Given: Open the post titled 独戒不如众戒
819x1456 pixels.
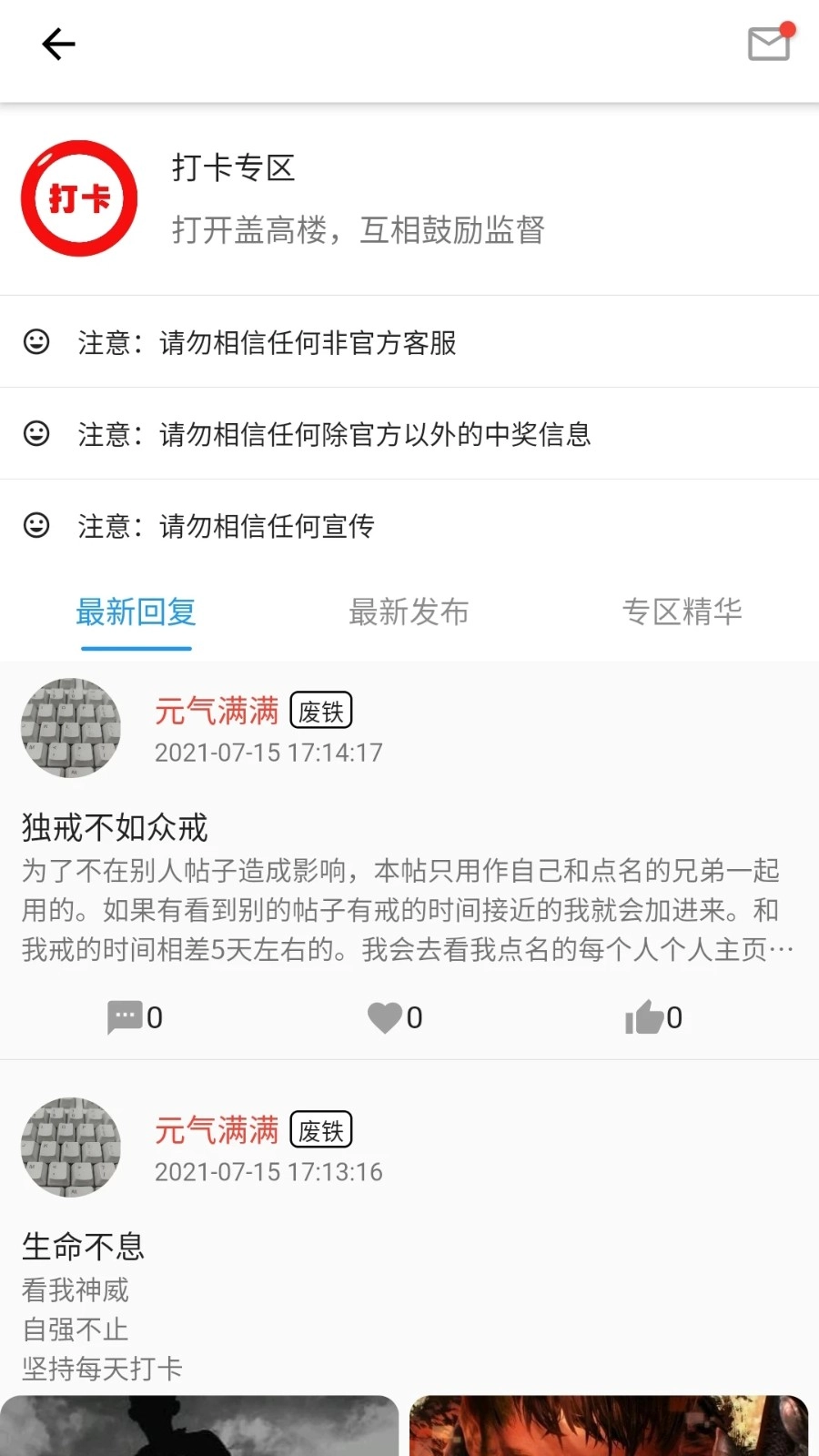Looking at the screenshot, I should (x=113, y=828).
